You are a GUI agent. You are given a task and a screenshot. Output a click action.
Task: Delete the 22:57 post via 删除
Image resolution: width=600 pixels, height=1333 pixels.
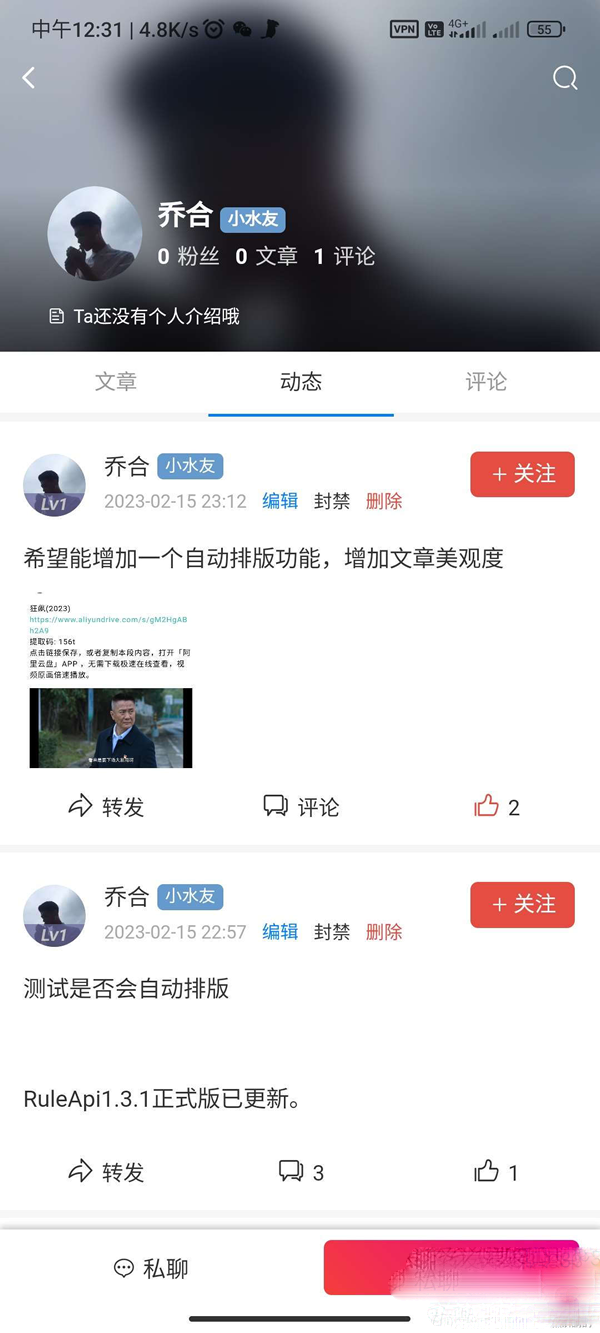click(x=384, y=932)
